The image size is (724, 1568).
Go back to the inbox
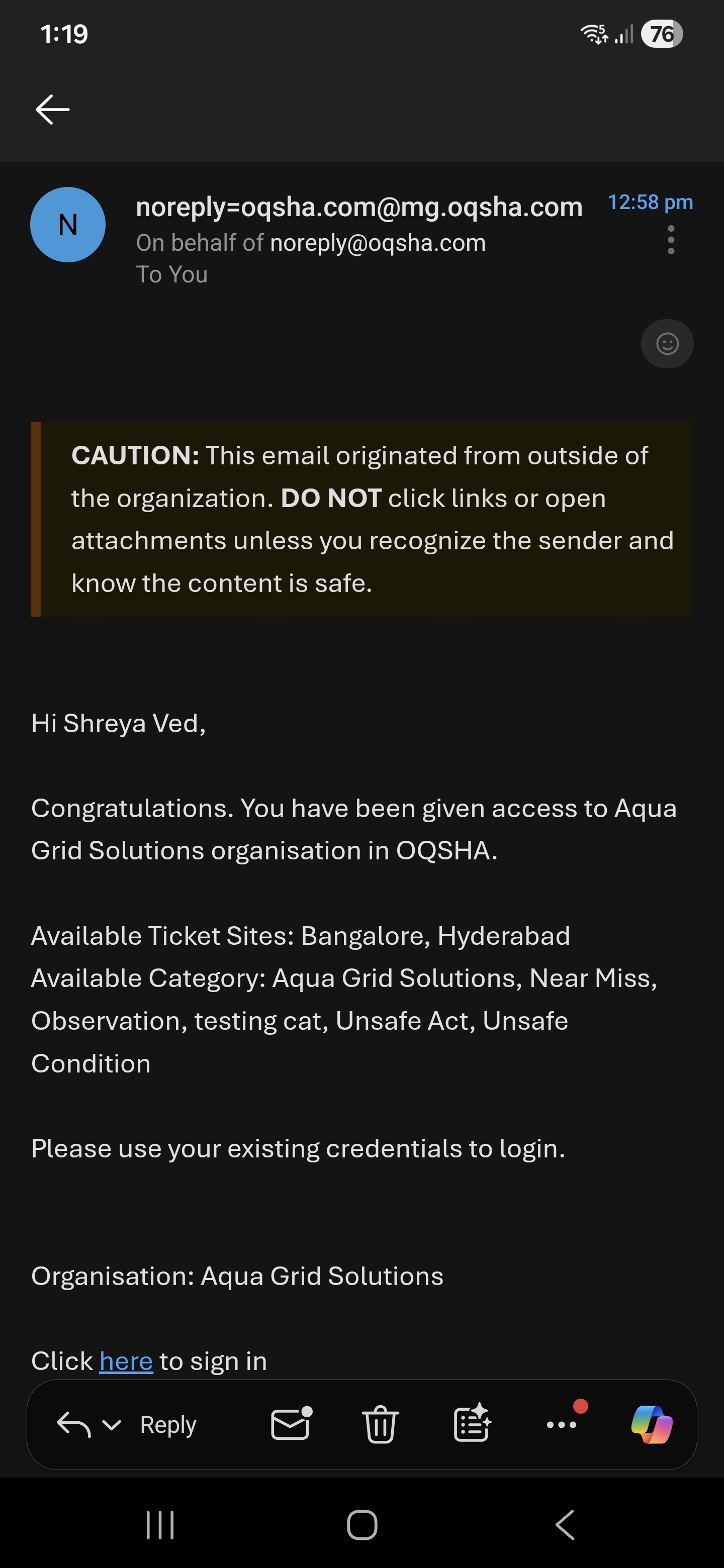(52, 110)
